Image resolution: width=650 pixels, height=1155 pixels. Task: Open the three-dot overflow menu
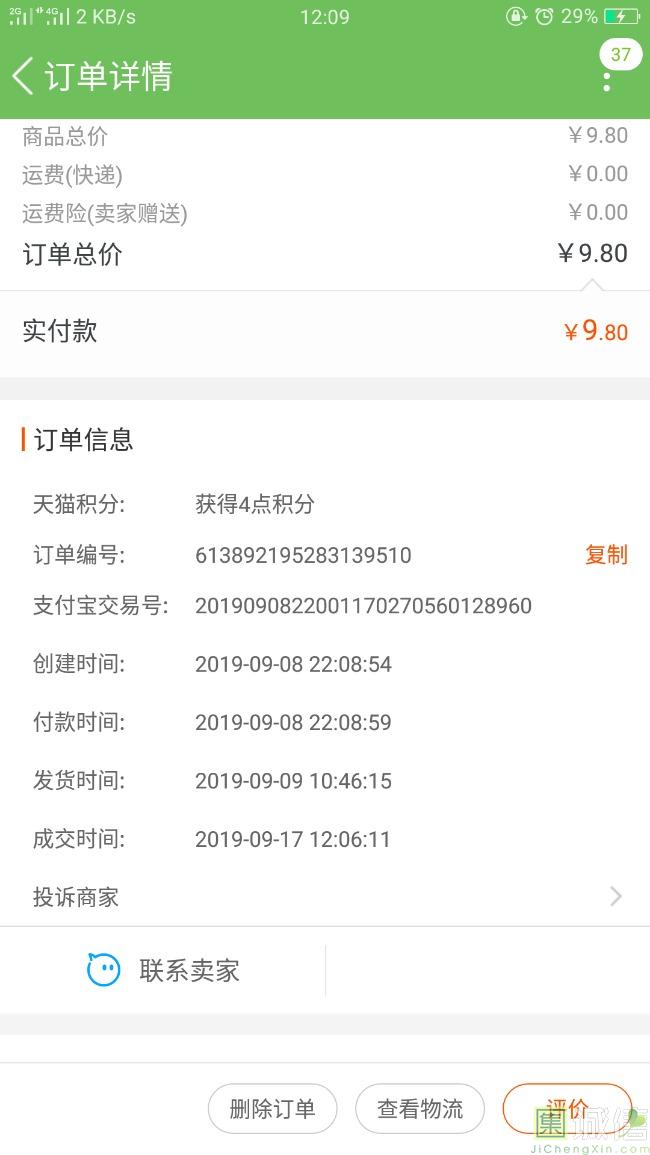607,78
